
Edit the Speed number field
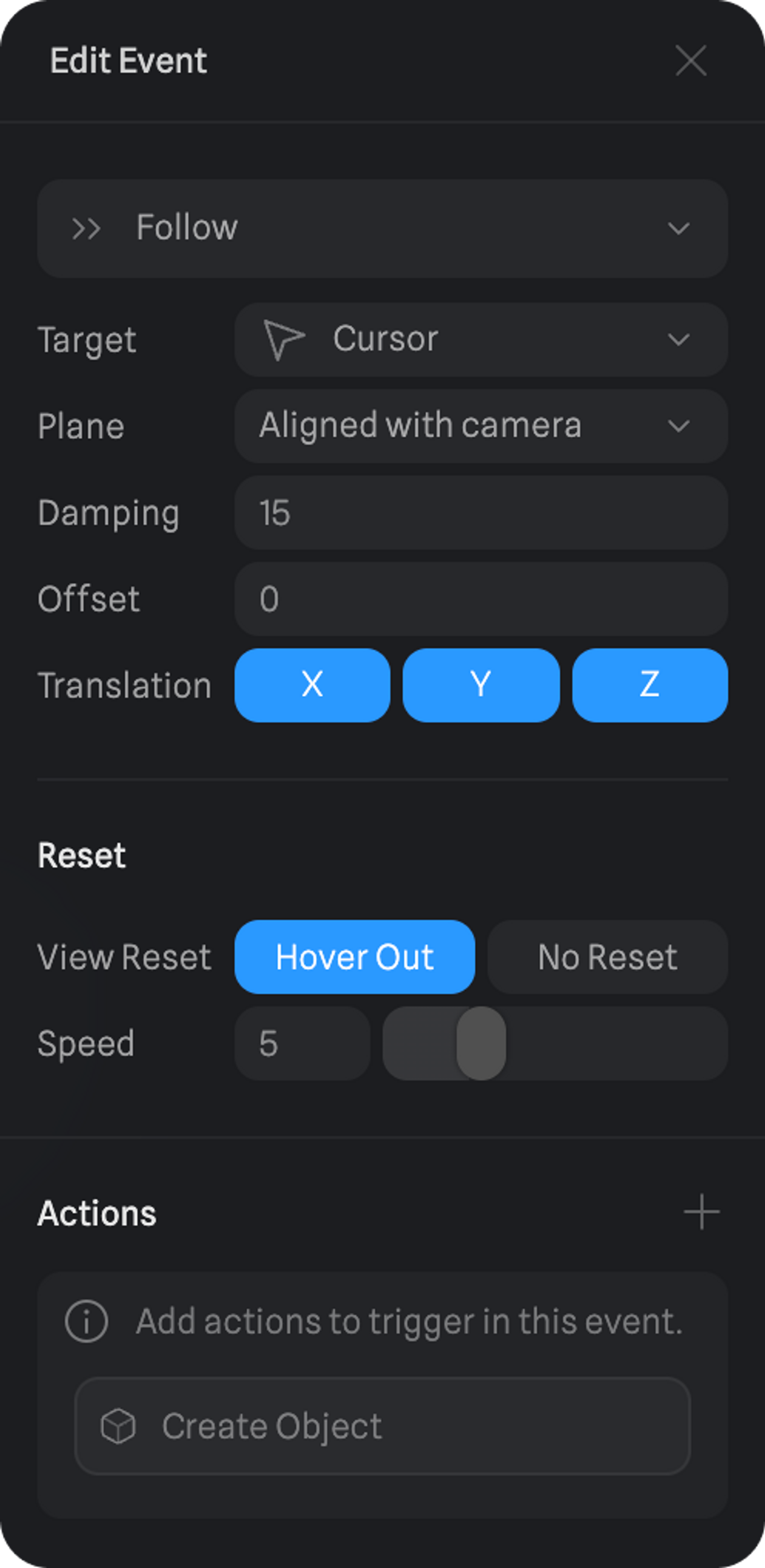point(302,1043)
